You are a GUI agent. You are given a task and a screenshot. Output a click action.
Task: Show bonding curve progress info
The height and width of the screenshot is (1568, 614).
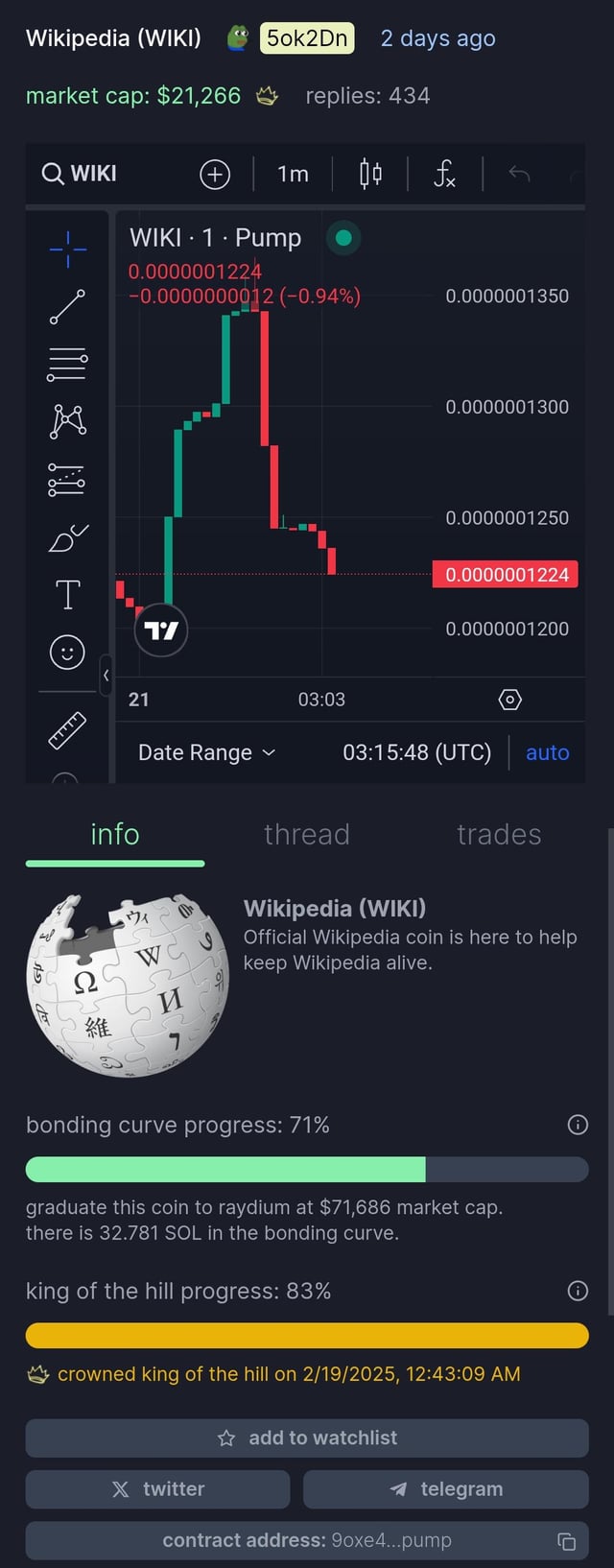578,1125
